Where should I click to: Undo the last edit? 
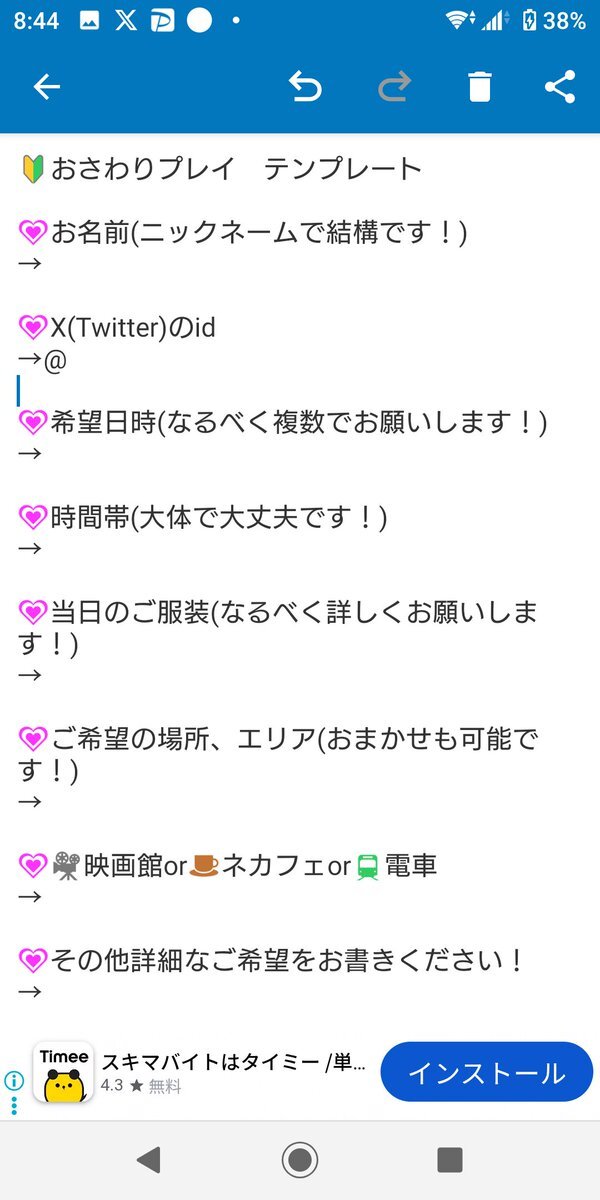click(305, 88)
